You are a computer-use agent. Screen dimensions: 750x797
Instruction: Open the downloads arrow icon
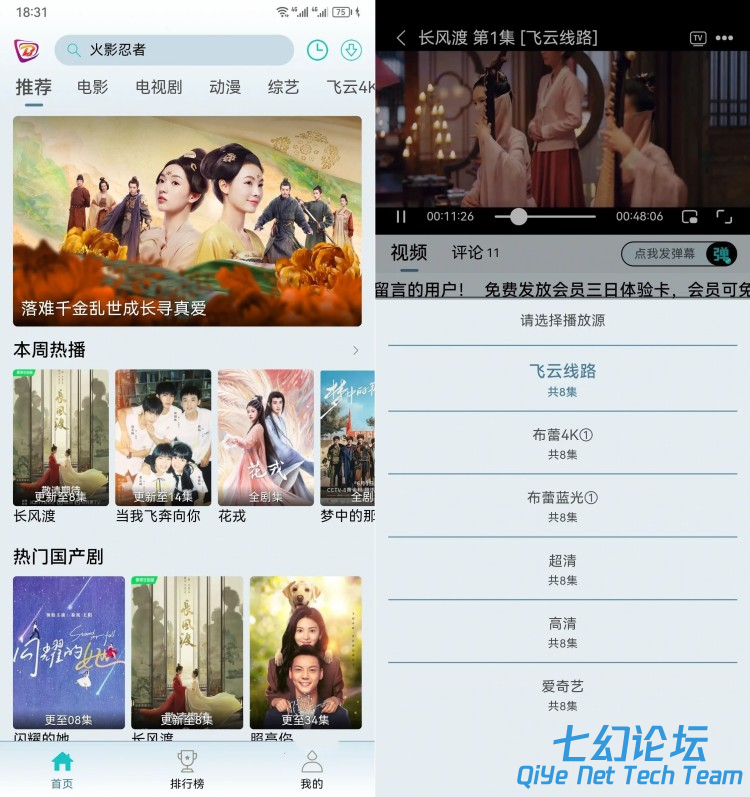pos(351,50)
